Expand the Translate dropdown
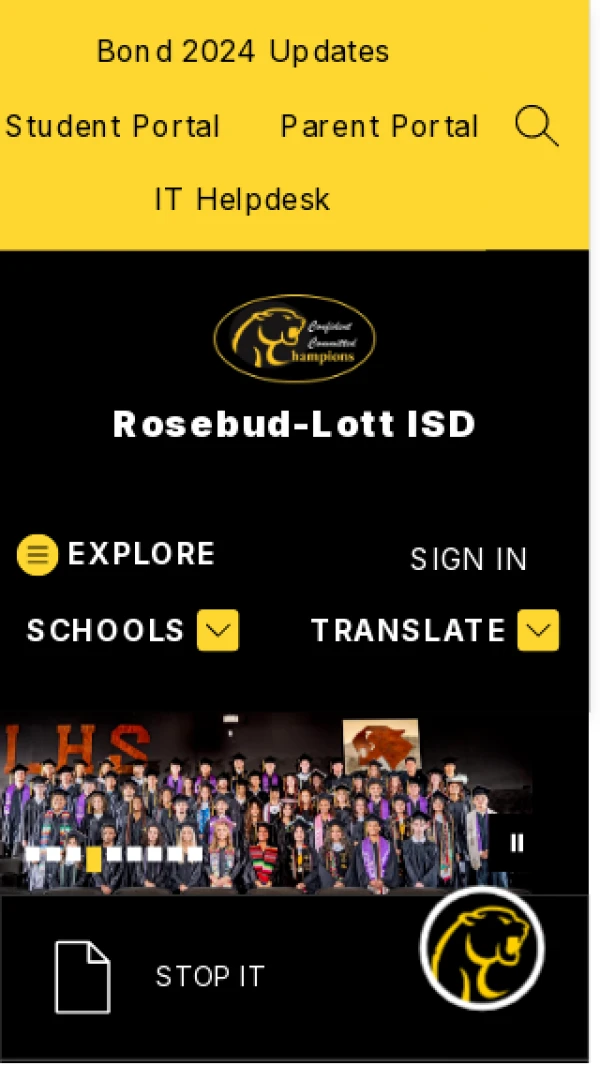This screenshot has height=1065, width=600. click(434, 630)
